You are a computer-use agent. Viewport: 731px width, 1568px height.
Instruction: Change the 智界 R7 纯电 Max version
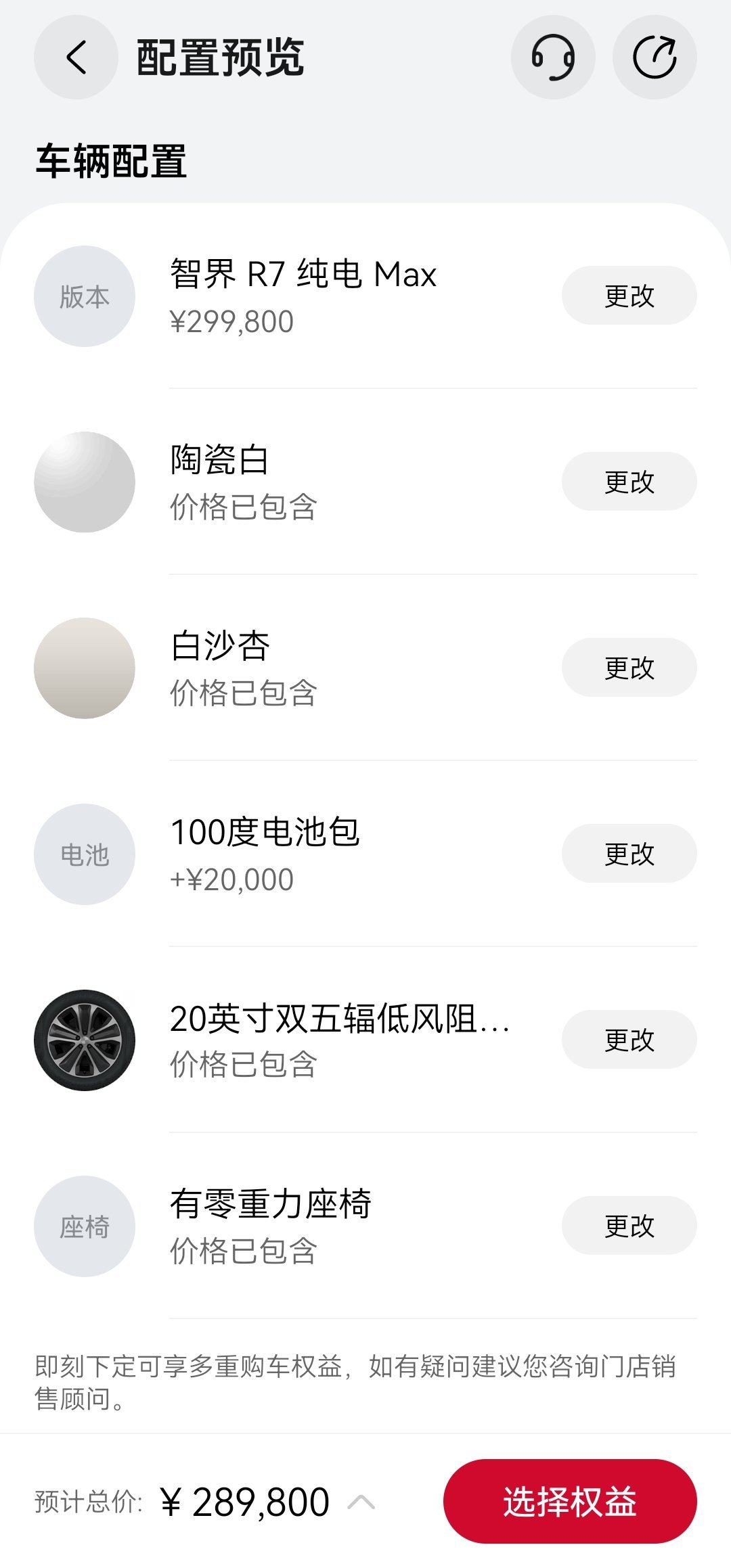(x=629, y=296)
